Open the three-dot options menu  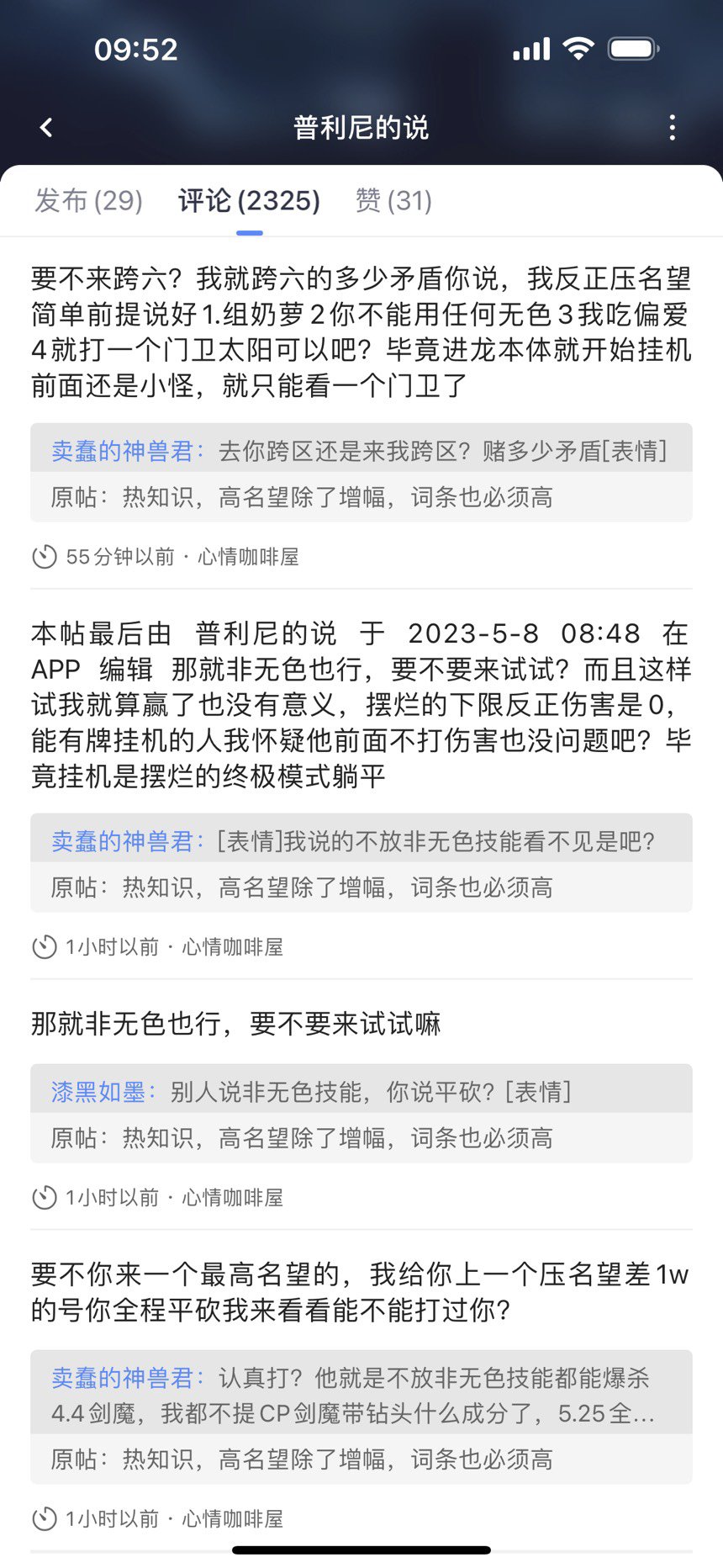672,126
